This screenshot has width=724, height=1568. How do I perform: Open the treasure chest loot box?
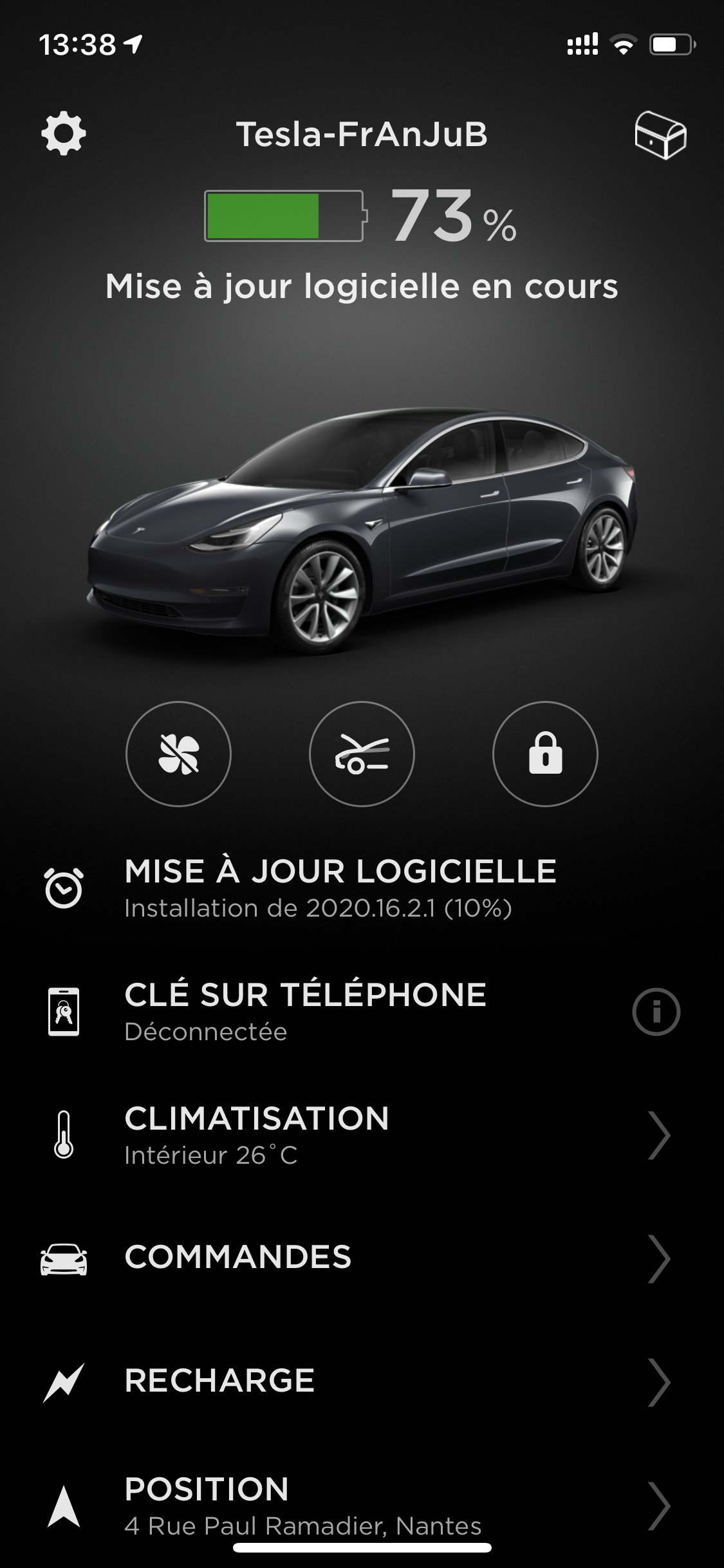tap(660, 135)
